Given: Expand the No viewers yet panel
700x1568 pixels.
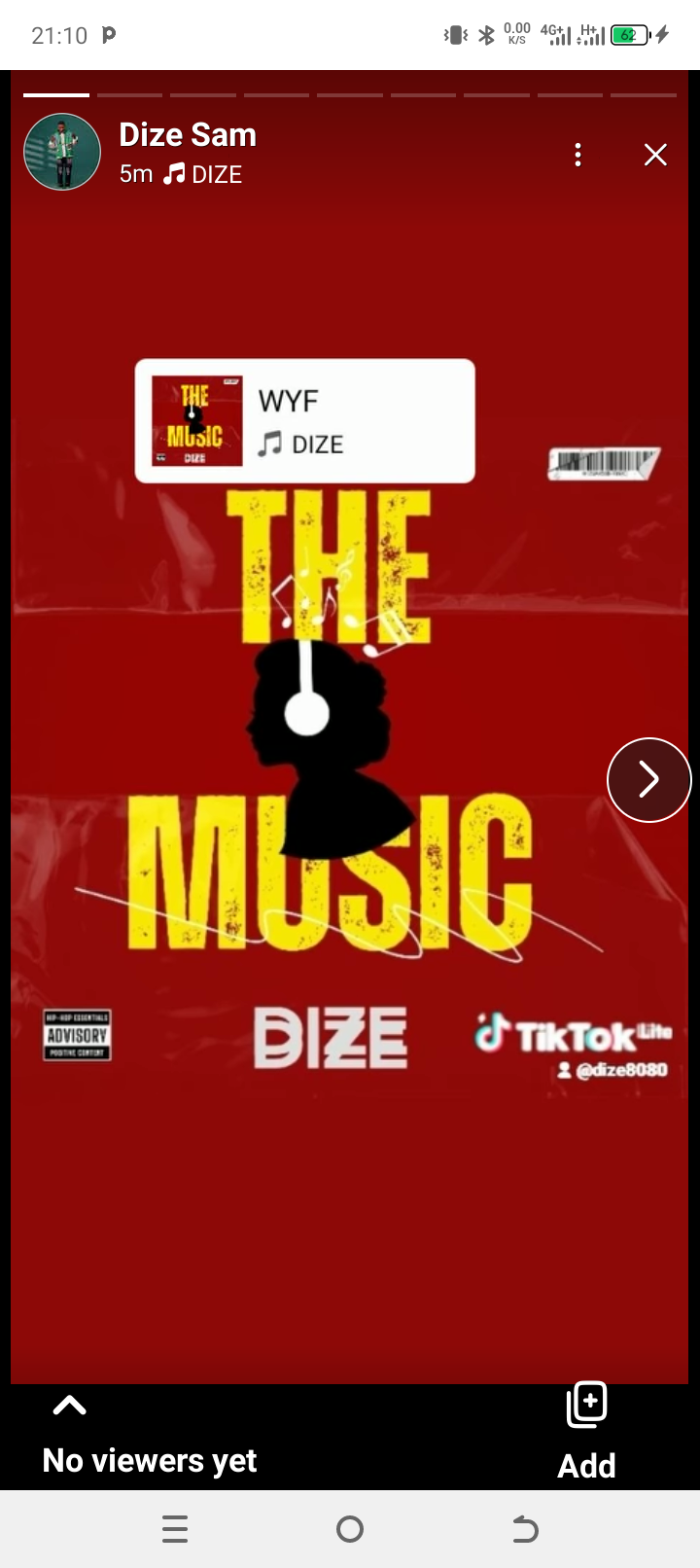Looking at the screenshot, I should click(x=70, y=1406).
